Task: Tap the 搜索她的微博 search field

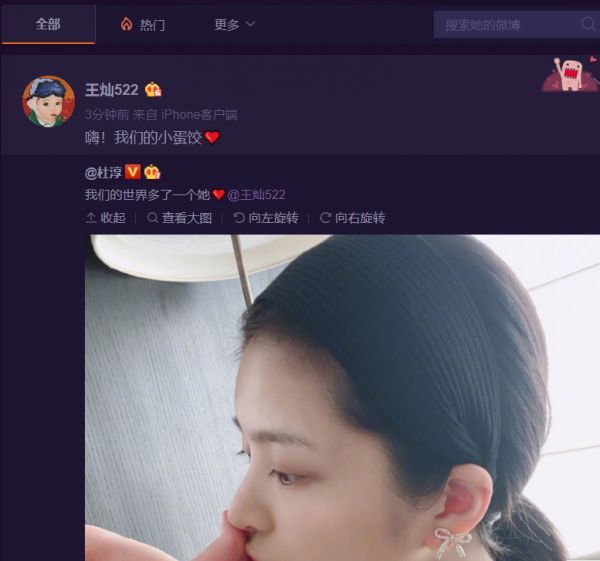Action: (x=505, y=24)
